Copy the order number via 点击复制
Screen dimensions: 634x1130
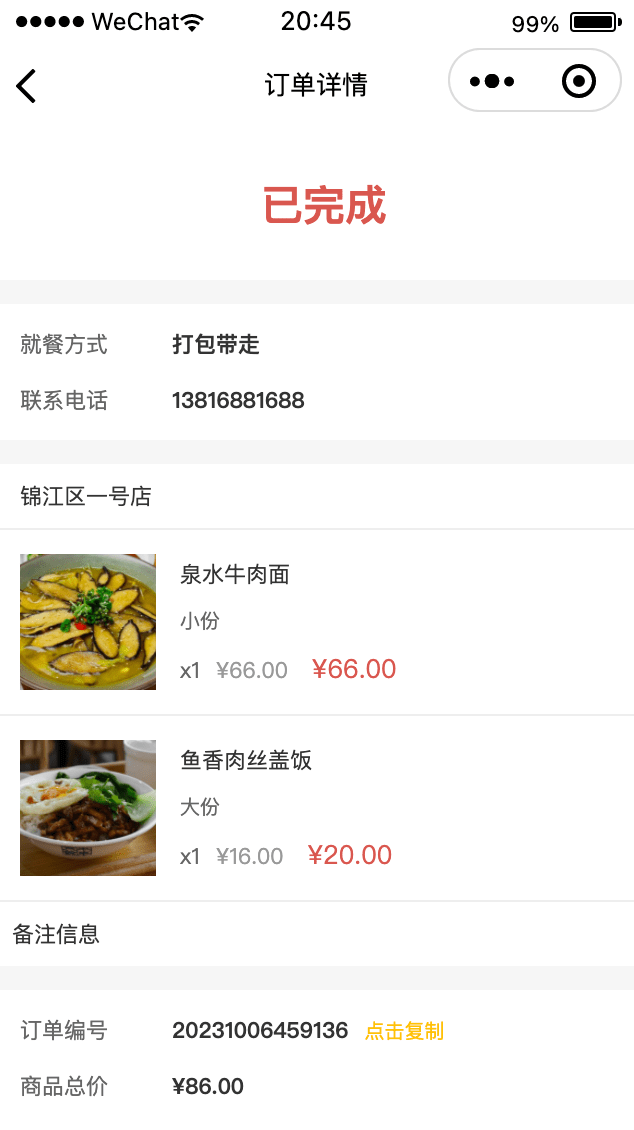[x=404, y=1031]
